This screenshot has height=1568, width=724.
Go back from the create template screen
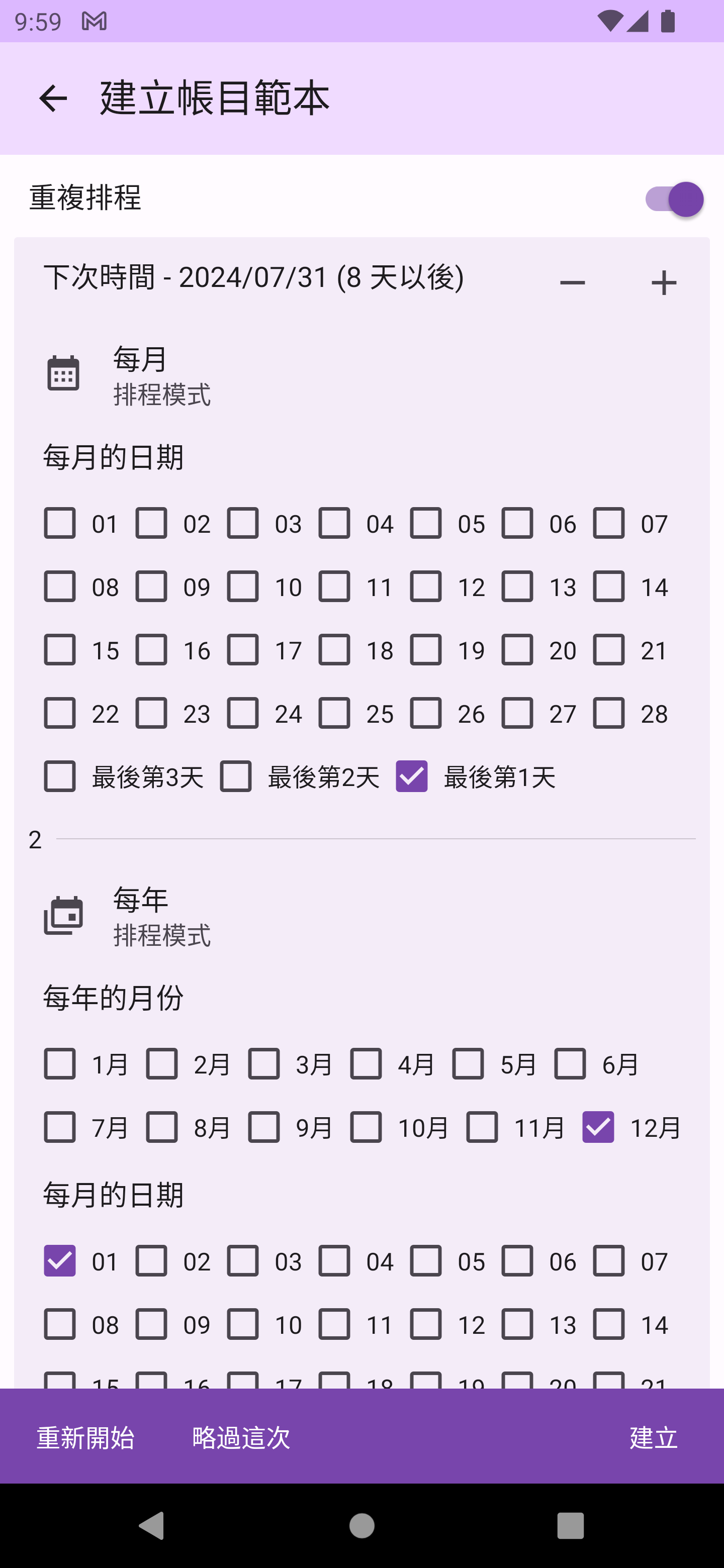click(53, 99)
